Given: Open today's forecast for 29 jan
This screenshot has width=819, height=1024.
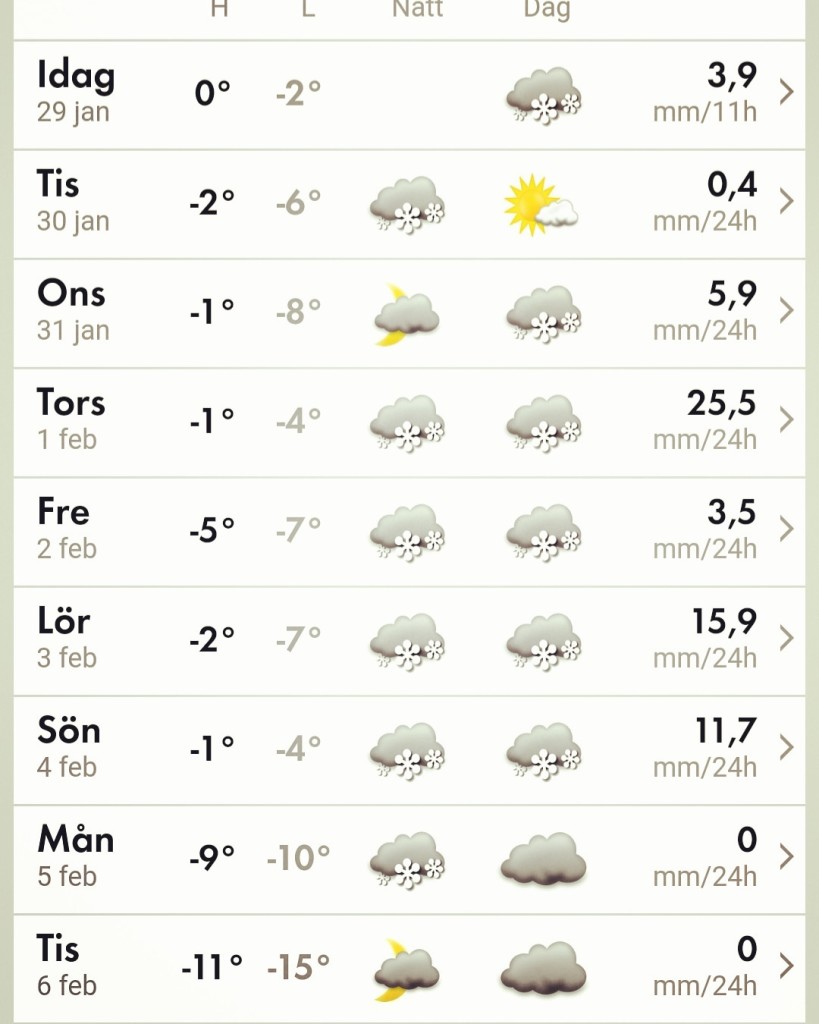Looking at the screenshot, I should tap(410, 95).
